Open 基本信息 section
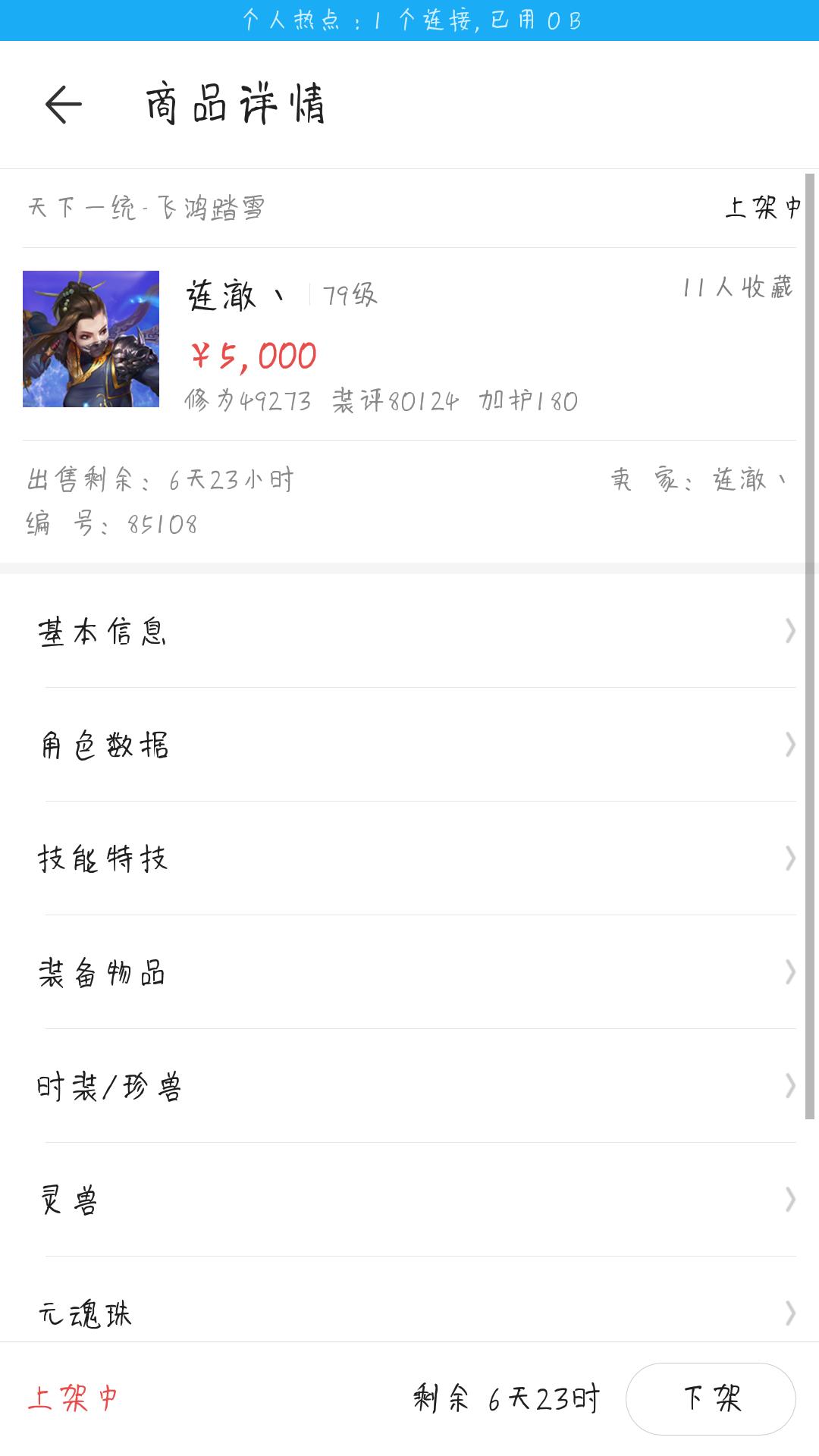The width and height of the screenshot is (819, 1456). [409, 631]
